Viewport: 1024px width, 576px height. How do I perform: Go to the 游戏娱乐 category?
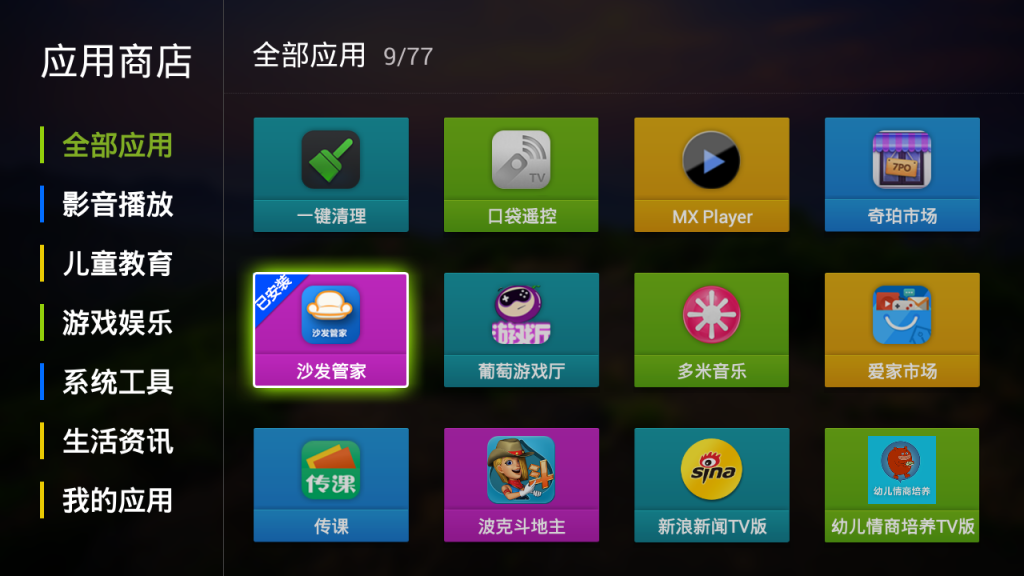(x=117, y=322)
